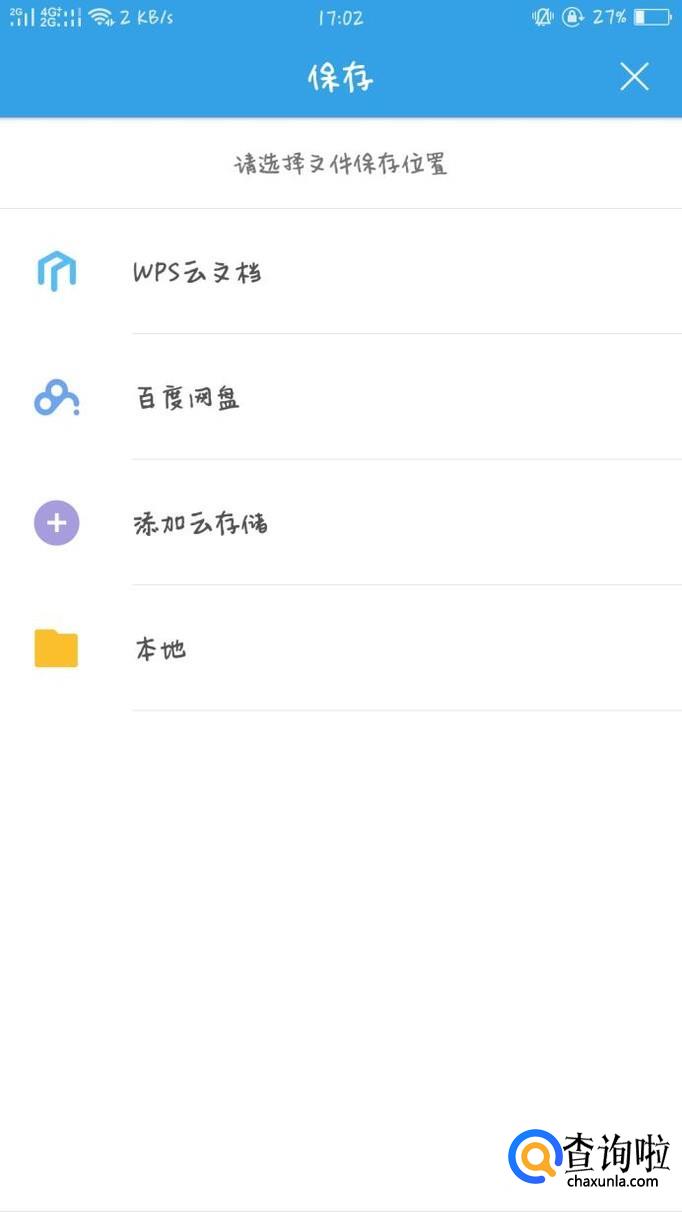Open 添加云存储 option
The image size is (682, 1212).
[x=201, y=523]
